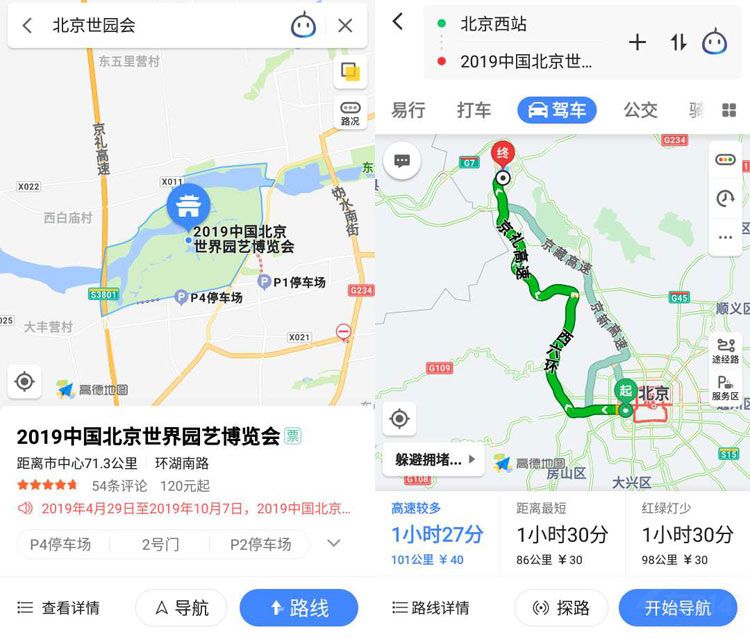Swap start and destination
Screen dimensions: 750x639
679,42
